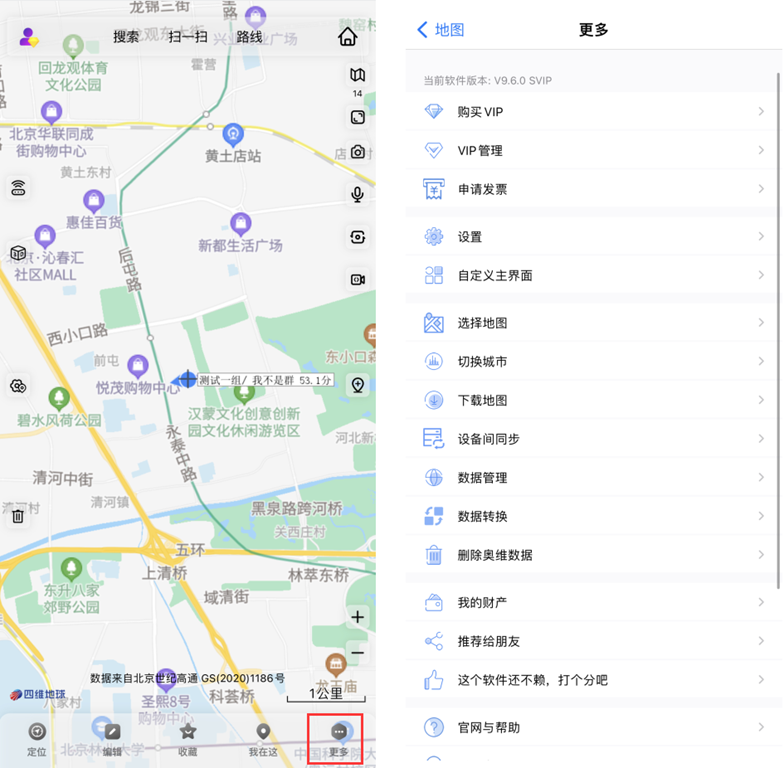Open 路线 route planning
This screenshot has height=768, width=784.
249,37
